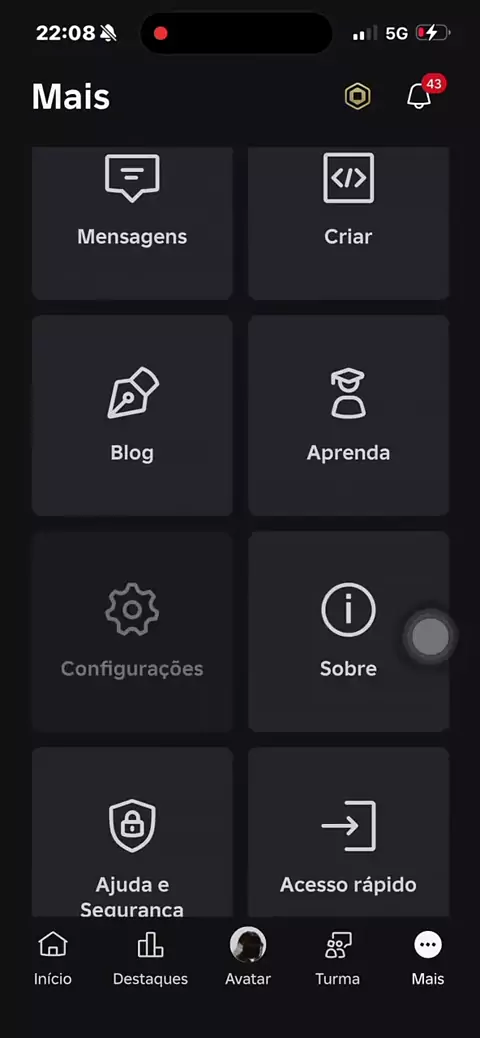The image size is (480, 1038).
Task: Open the Mensagens tile
Action: (132, 224)
